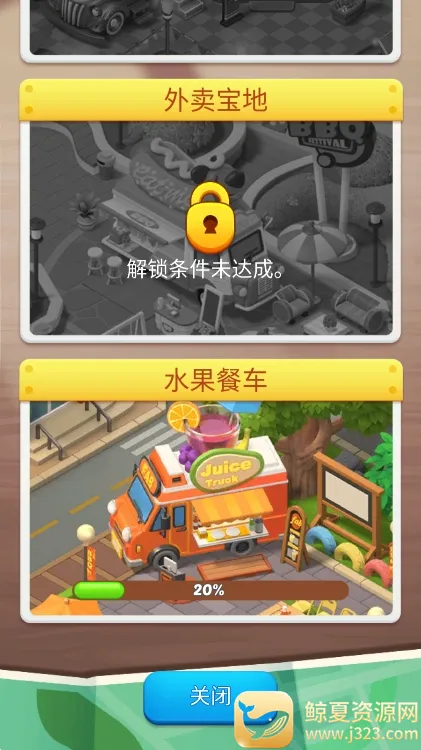The image size is (421, 750).
Task: Close the level selection panel with 关闭
Action: point(210,697)
